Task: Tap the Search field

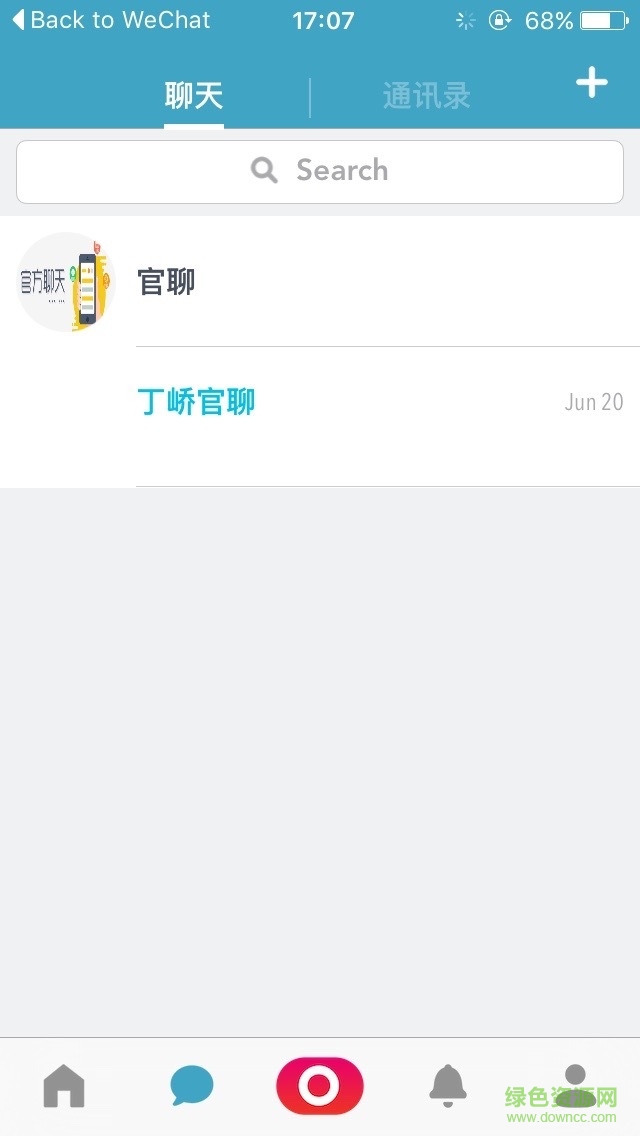Action: tap(320, 171)
